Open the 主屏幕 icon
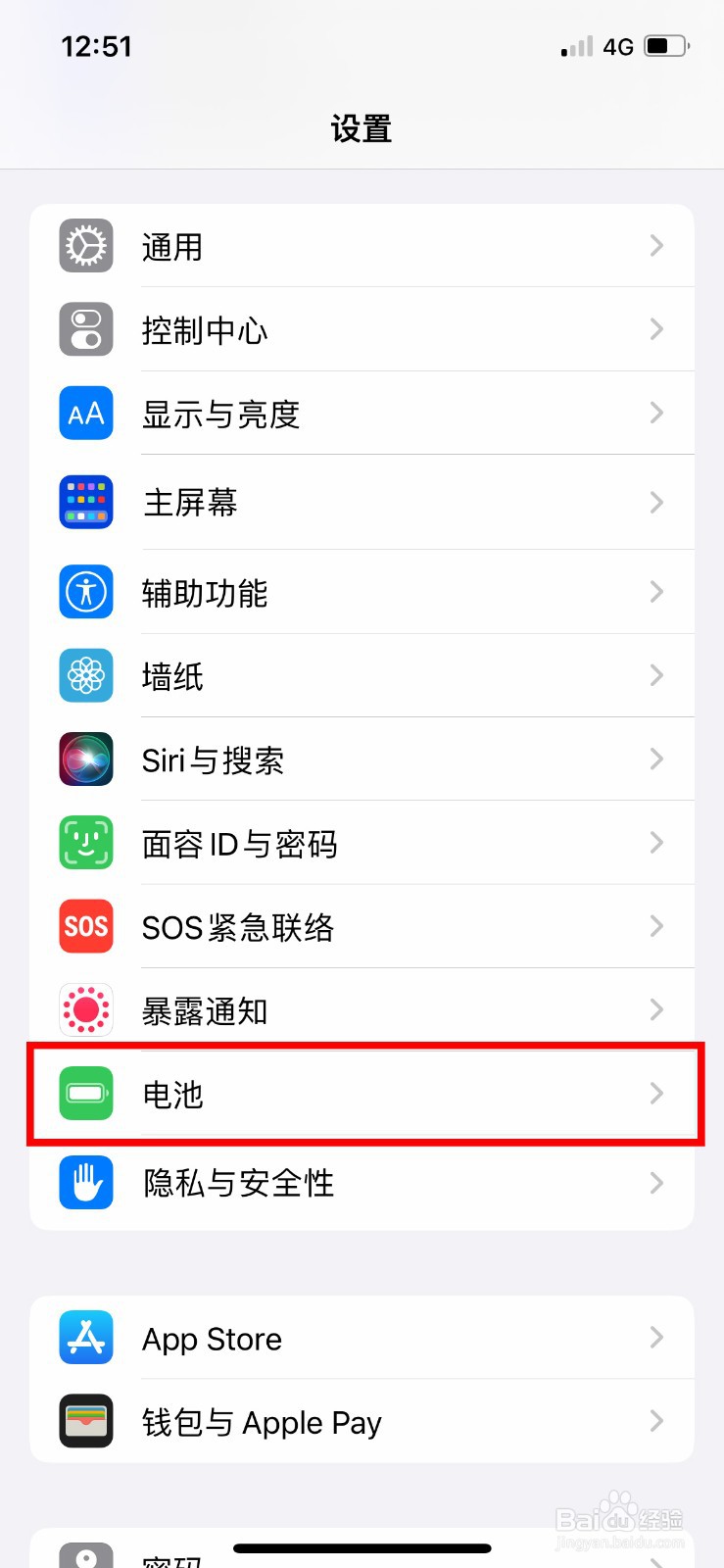 pyautogui.click(x=86, y=502)
